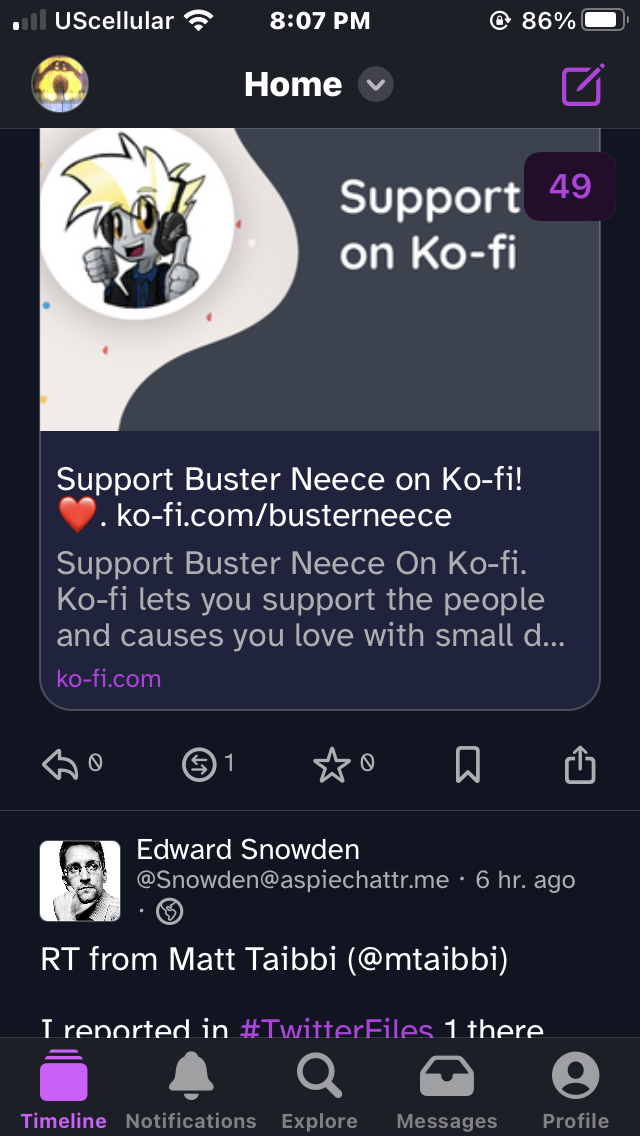This screenshot has height=1136, width=640.
Task: Switch to the Explore tab
Action: tap(319, 1090)
